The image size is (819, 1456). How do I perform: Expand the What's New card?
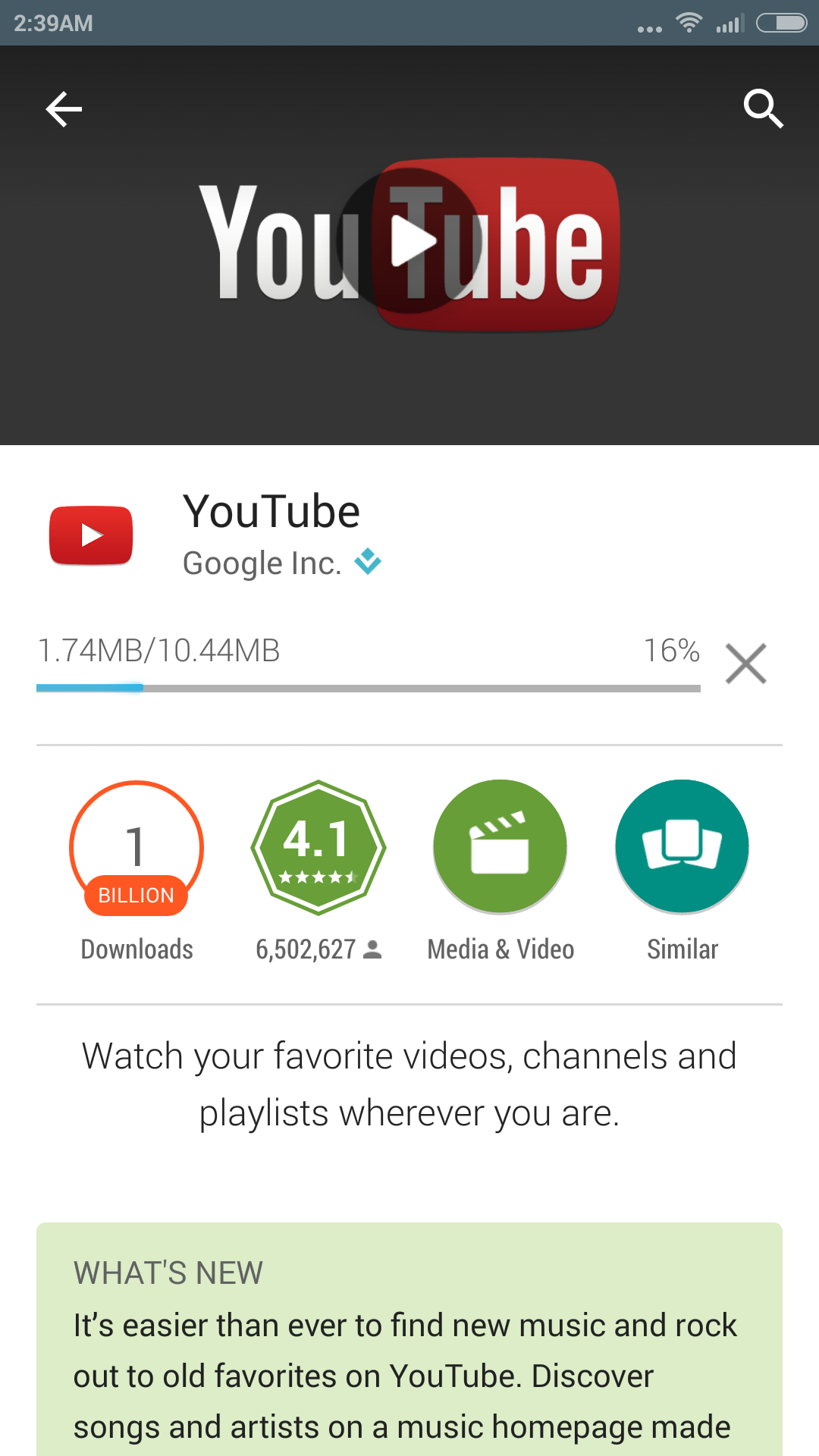tap(409, 1339)
